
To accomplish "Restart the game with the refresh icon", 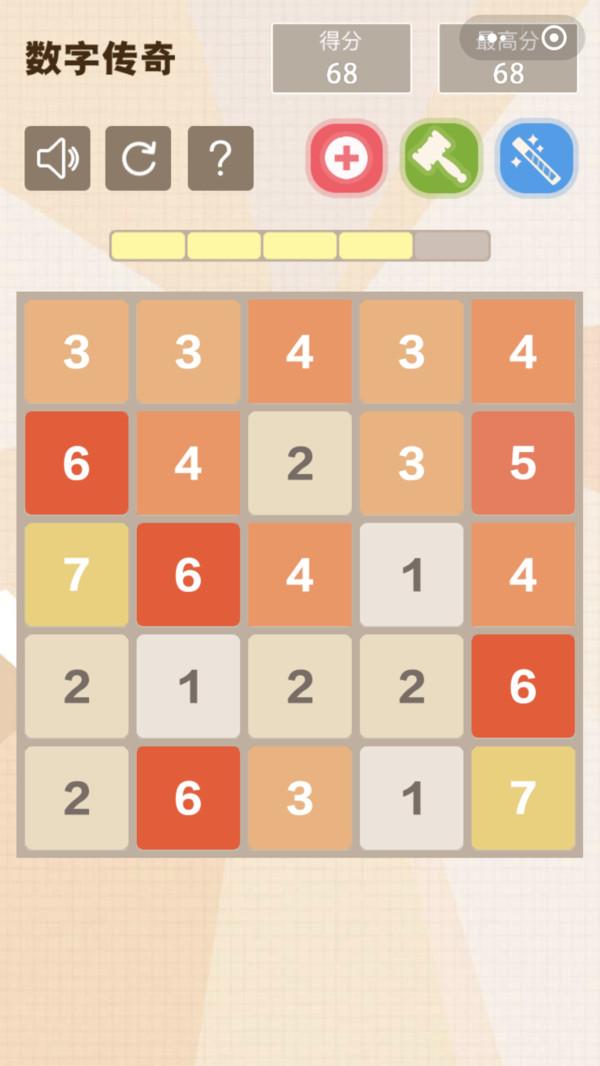I will 139,158.
